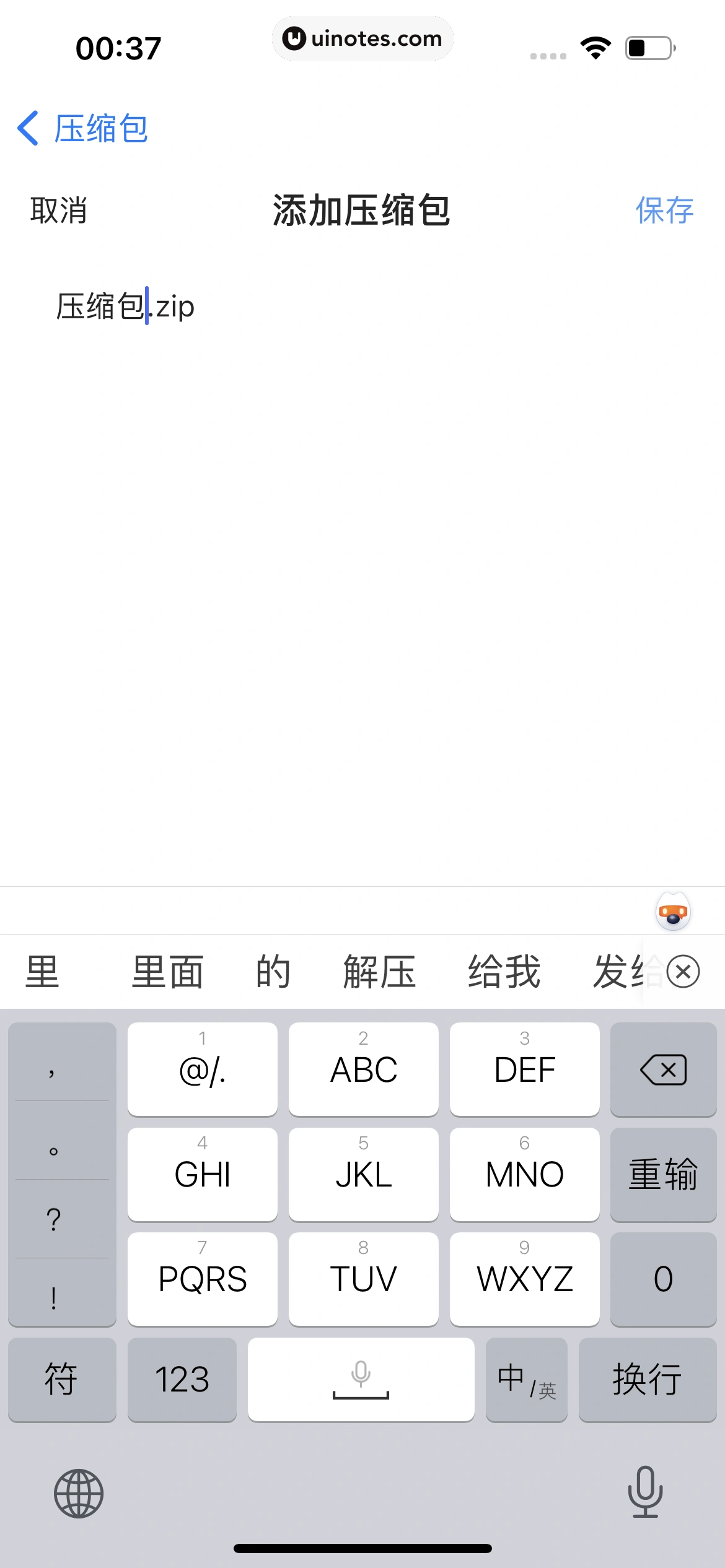The height and width of the screenshot is (1568, 725).
Task: Tap the 换行 return key
Action: coord(647,1380)
